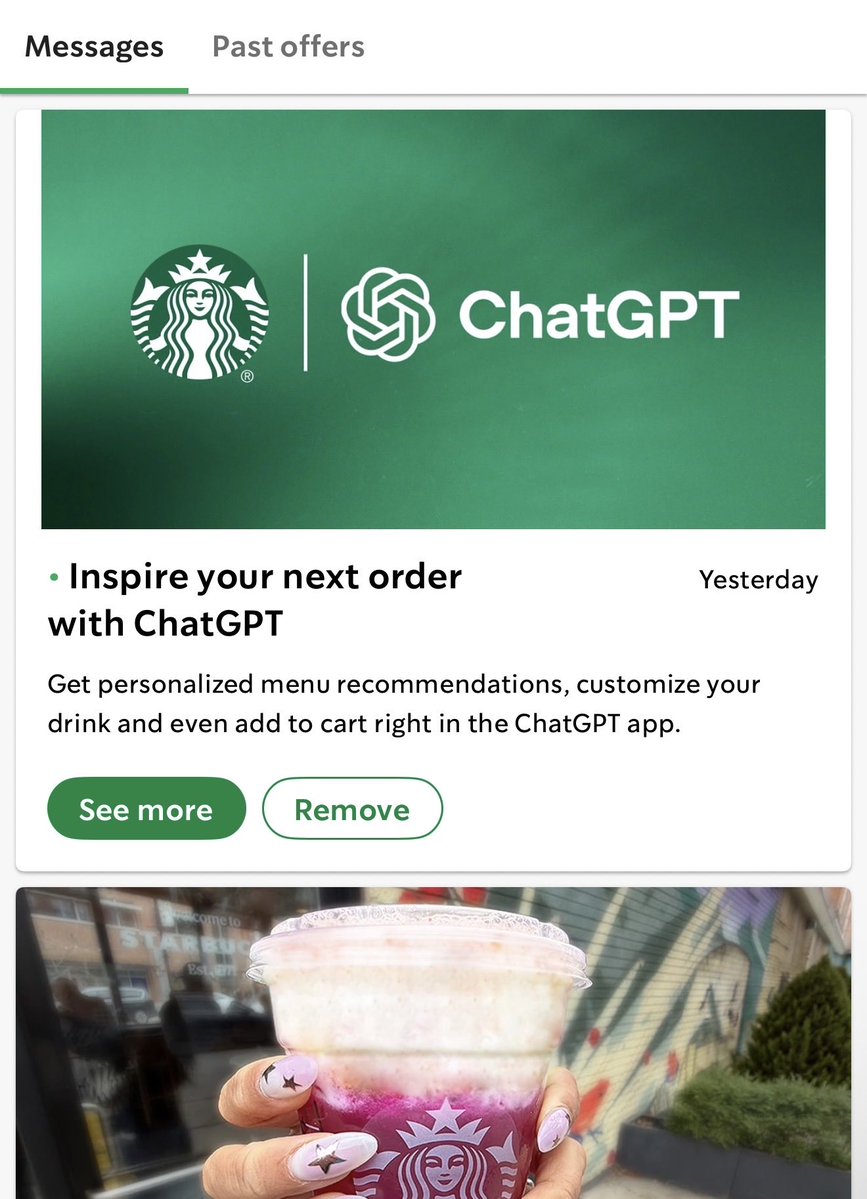Tap See more on the ChatGPT message

pos(146,809)
